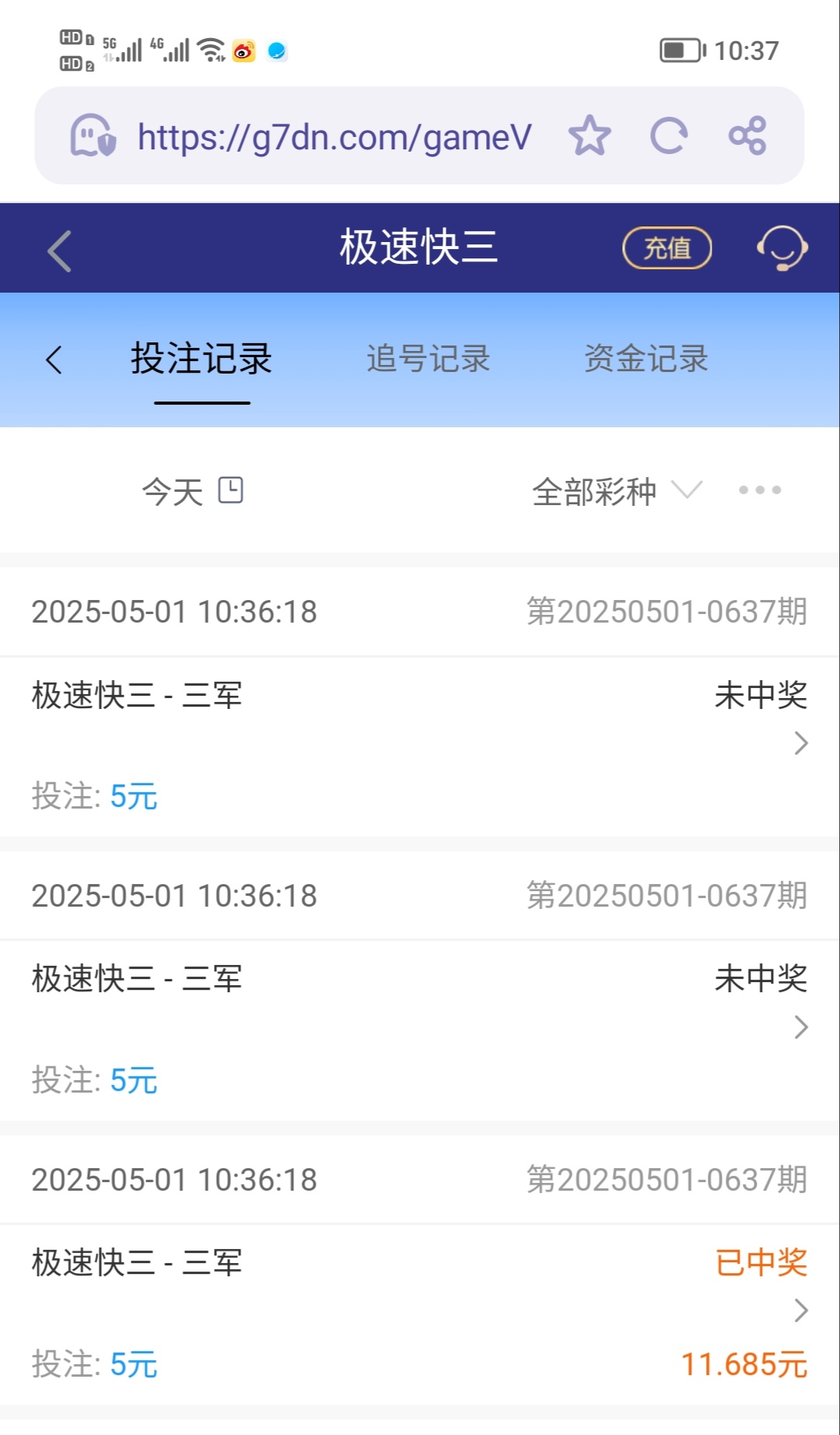Select the 投注记录 tab
This screenshot has height=1435, width=840.
[x=201, y=360]
